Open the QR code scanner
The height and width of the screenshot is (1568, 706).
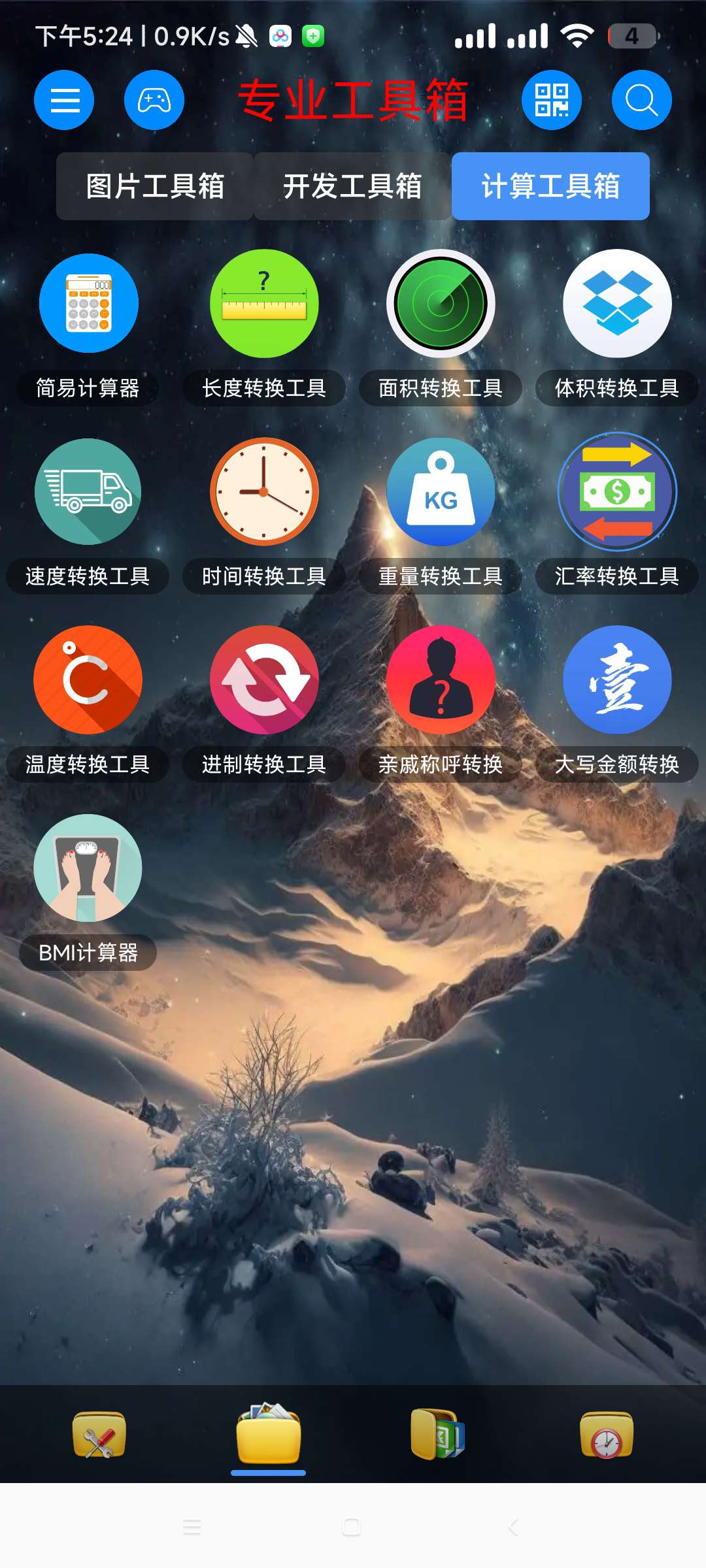(551, 100)
